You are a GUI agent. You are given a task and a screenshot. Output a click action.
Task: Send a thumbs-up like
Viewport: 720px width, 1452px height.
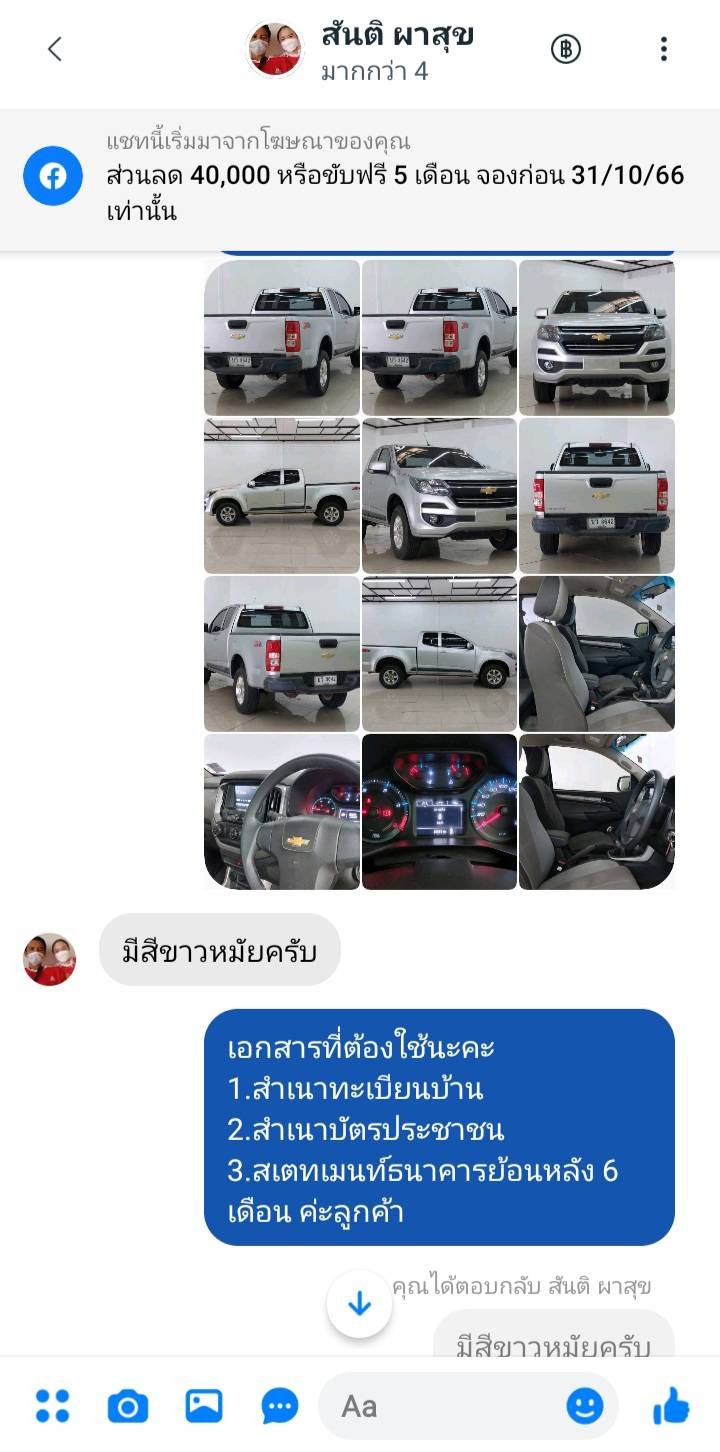(x=671, y=1406)
